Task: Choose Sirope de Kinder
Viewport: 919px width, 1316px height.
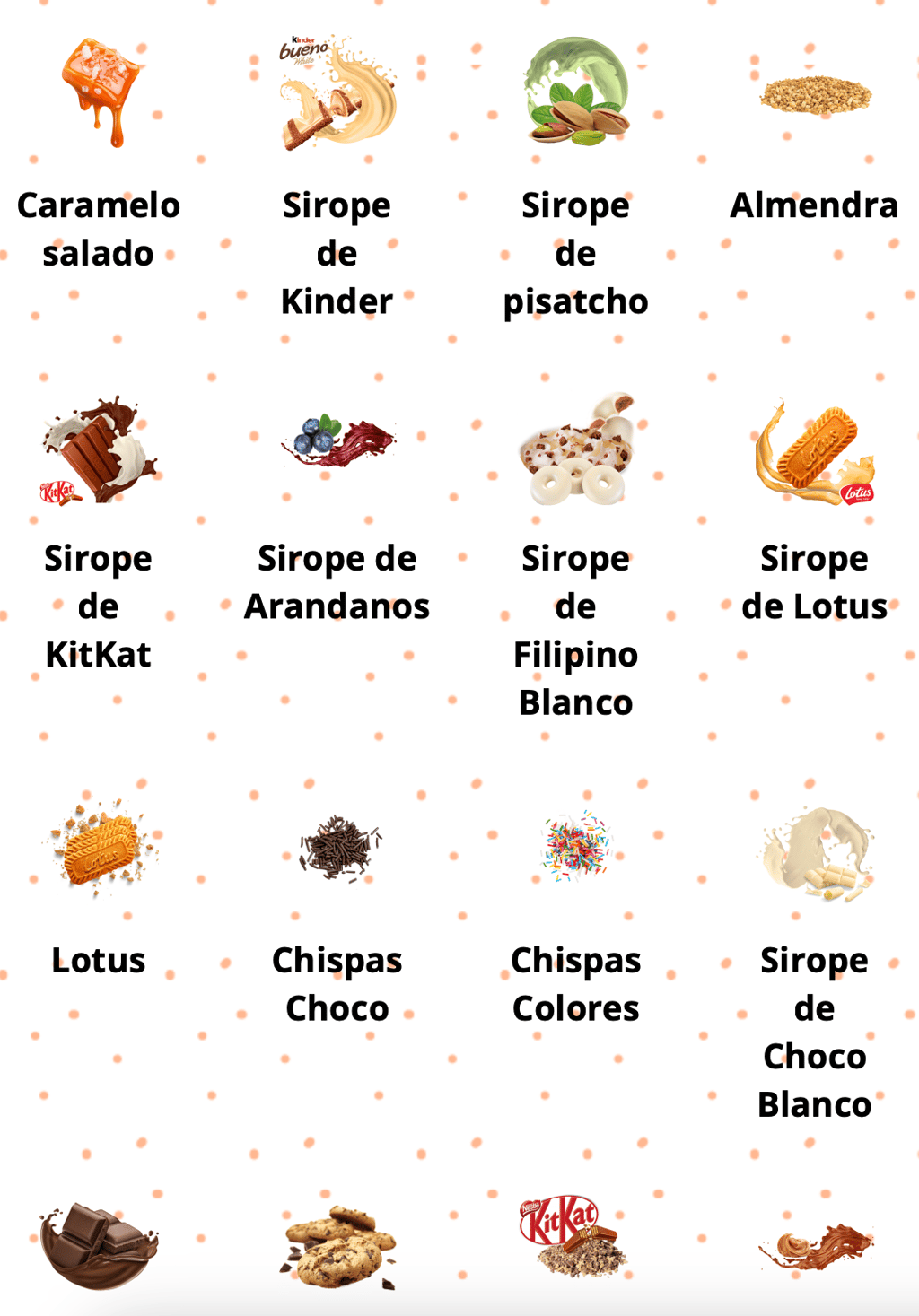Action: [x=337, y=94]
